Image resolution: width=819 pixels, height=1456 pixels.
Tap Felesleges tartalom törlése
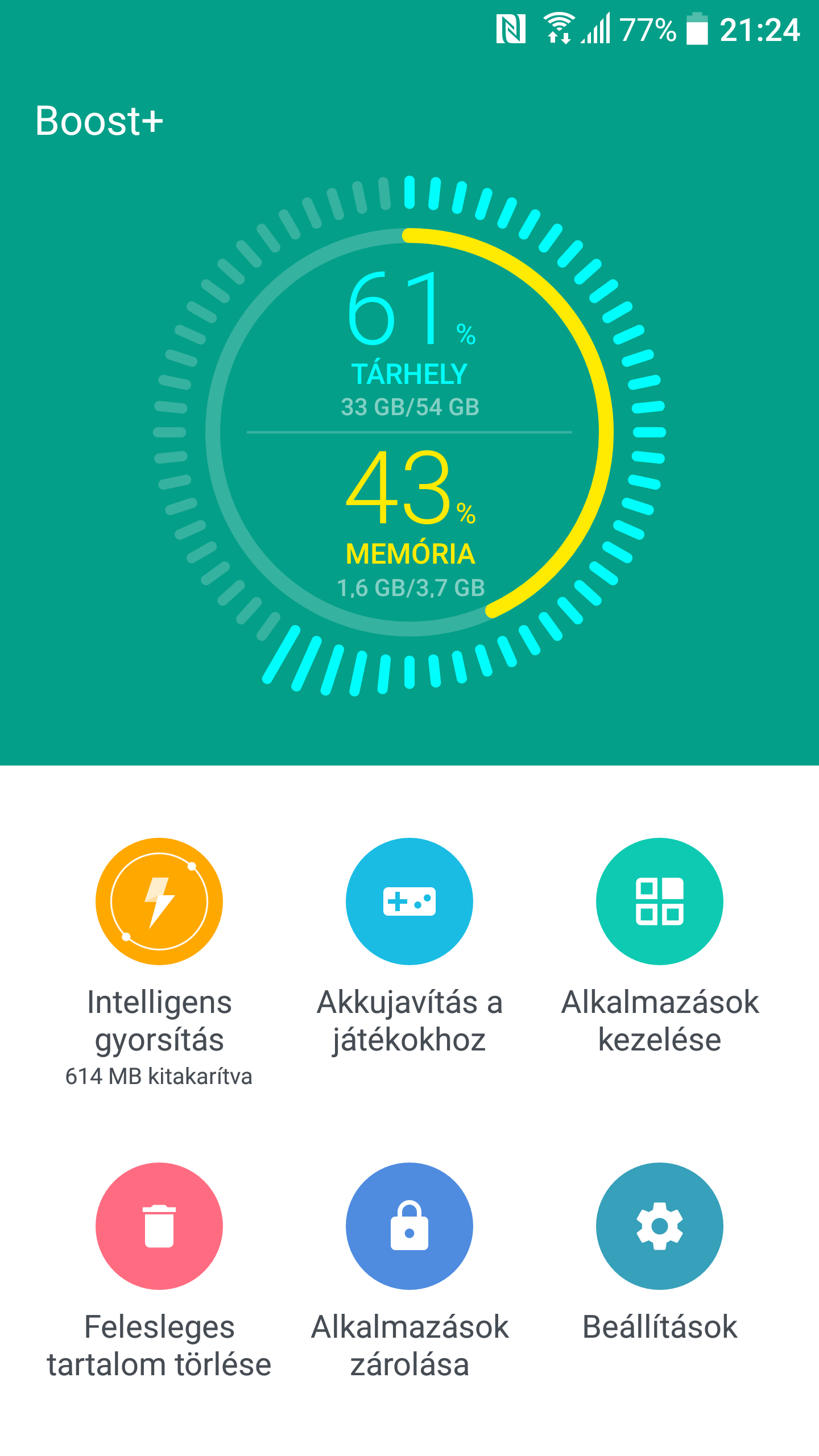click(159, 1226)
